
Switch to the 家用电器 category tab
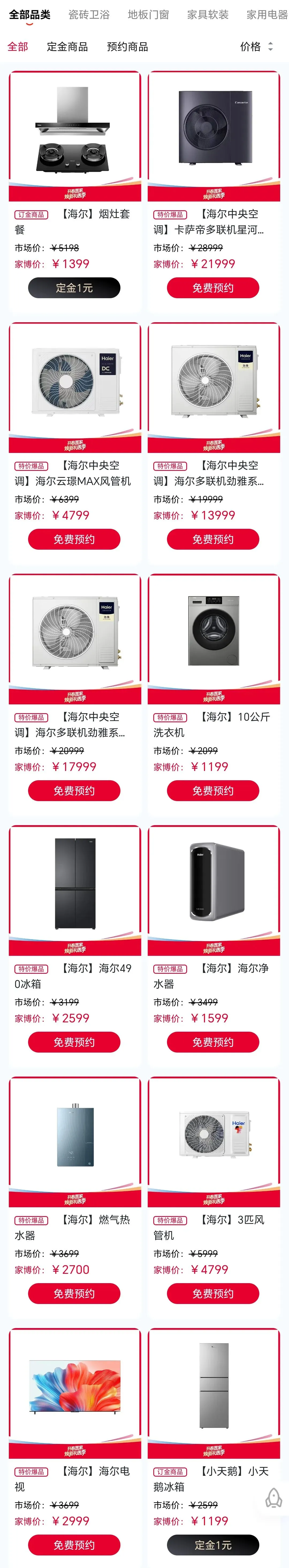pos(267,15)
